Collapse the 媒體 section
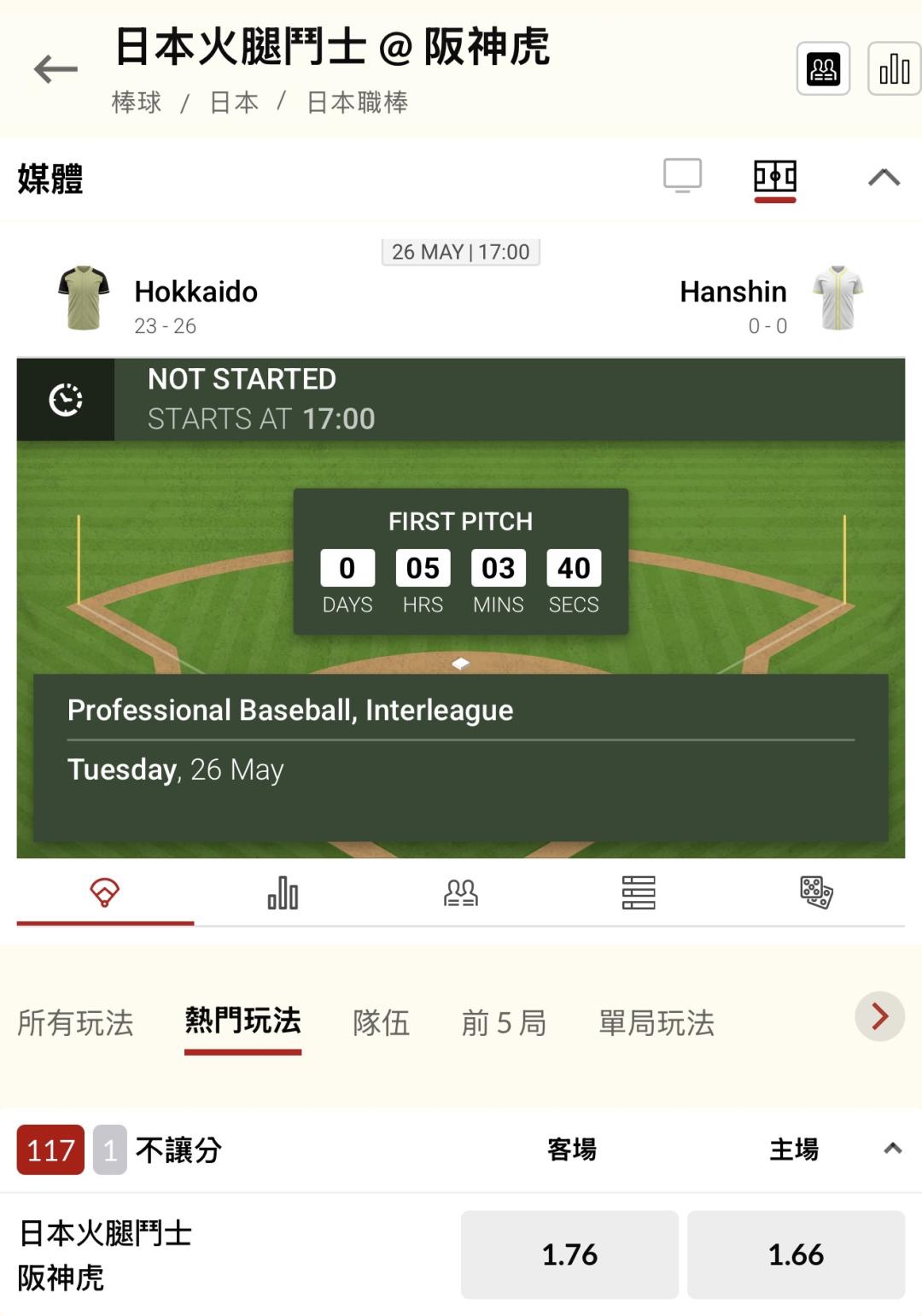This screenshot has width=922, height=1316. (884, 178)
